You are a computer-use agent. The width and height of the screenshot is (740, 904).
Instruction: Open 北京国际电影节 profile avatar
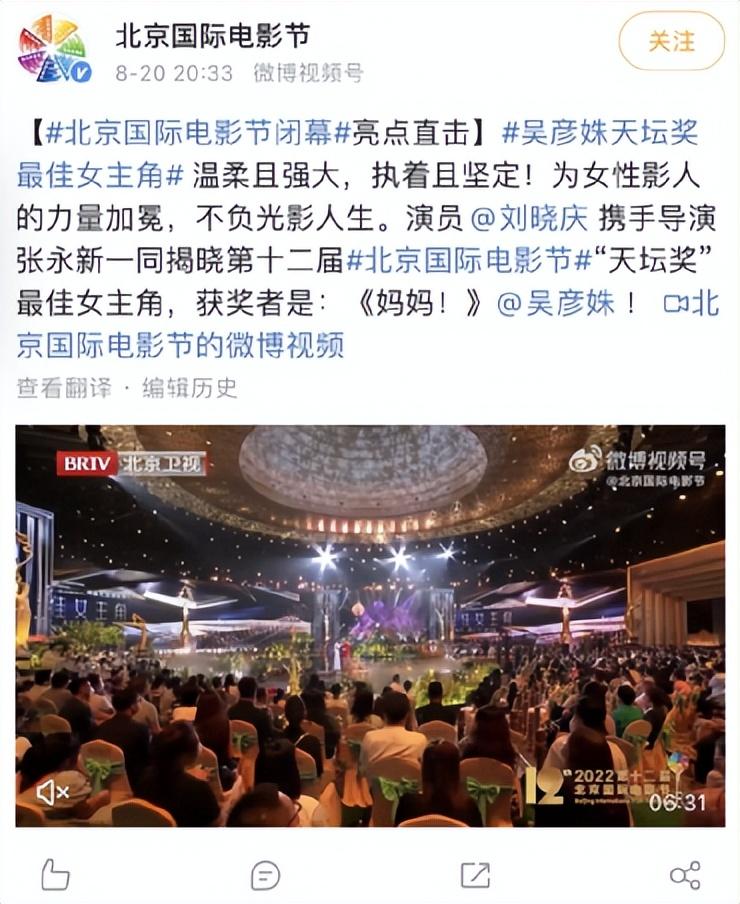tap(54, 50)
